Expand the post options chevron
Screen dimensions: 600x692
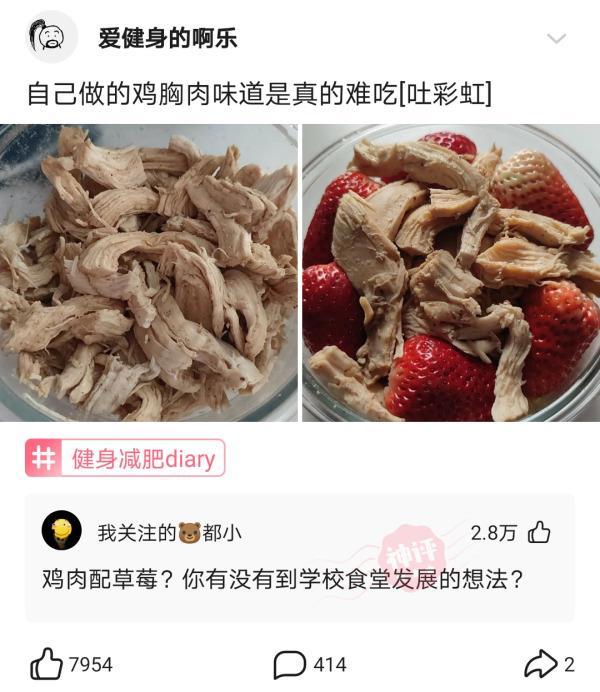tap(557, 39)
